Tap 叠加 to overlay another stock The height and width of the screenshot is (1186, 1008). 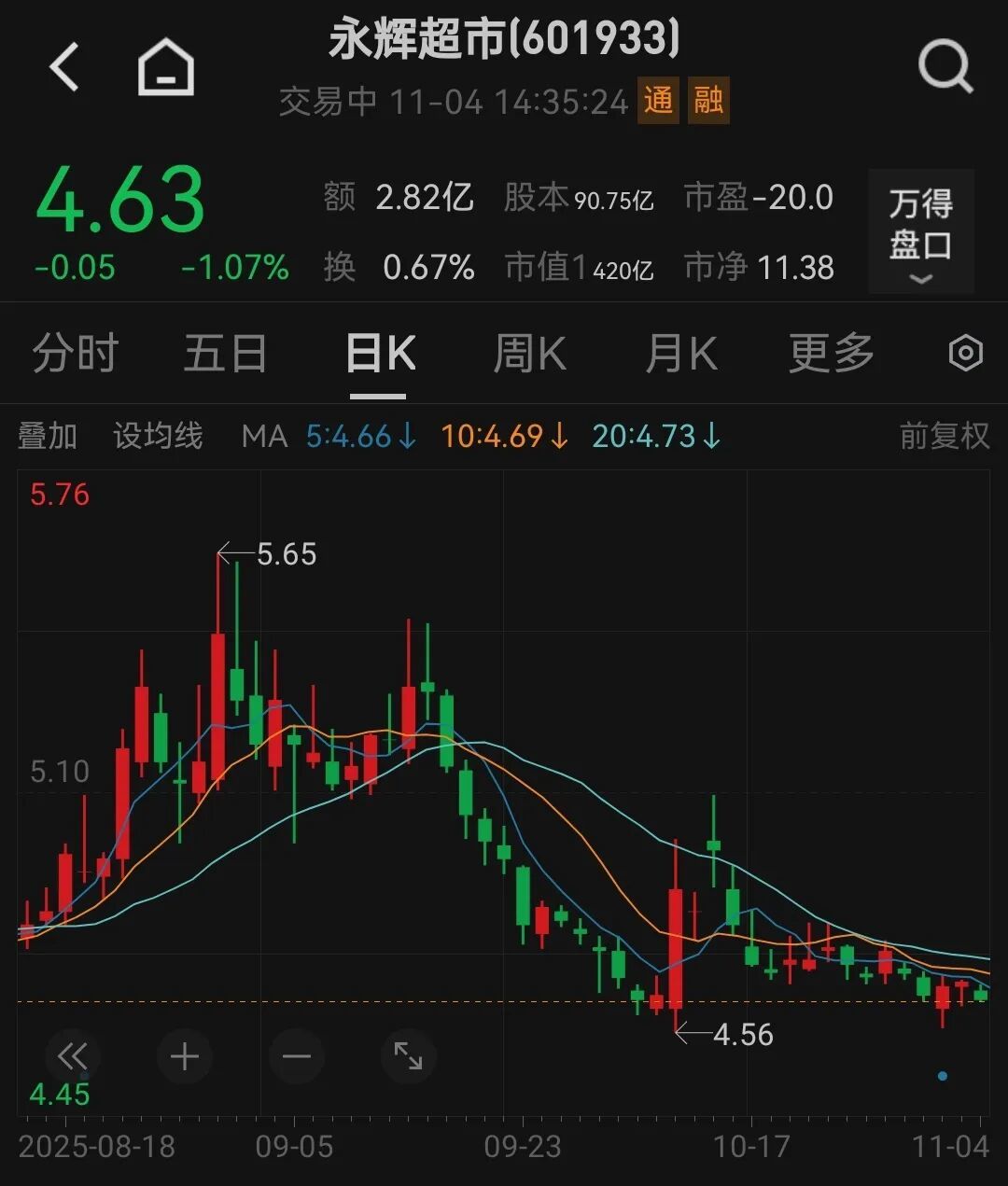click(x=48, y=436)
